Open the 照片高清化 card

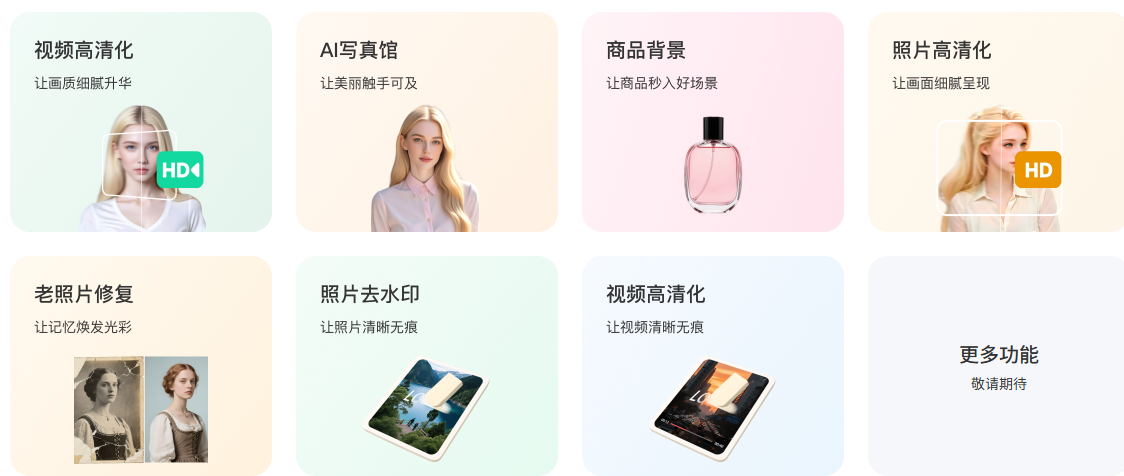pyautogui.click(x=996, y=122)
